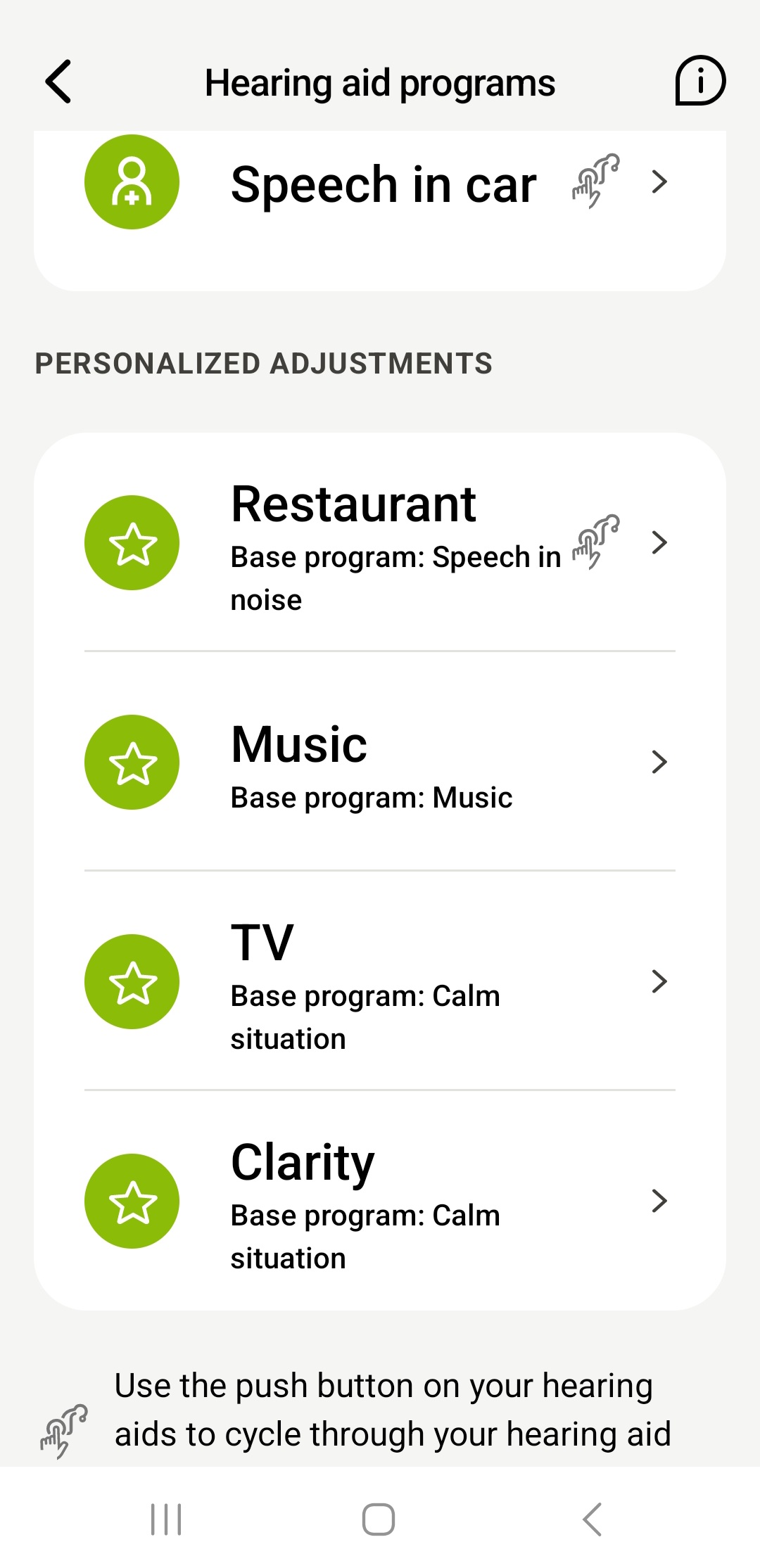Tap the system home button

(x=379, y=1519)
